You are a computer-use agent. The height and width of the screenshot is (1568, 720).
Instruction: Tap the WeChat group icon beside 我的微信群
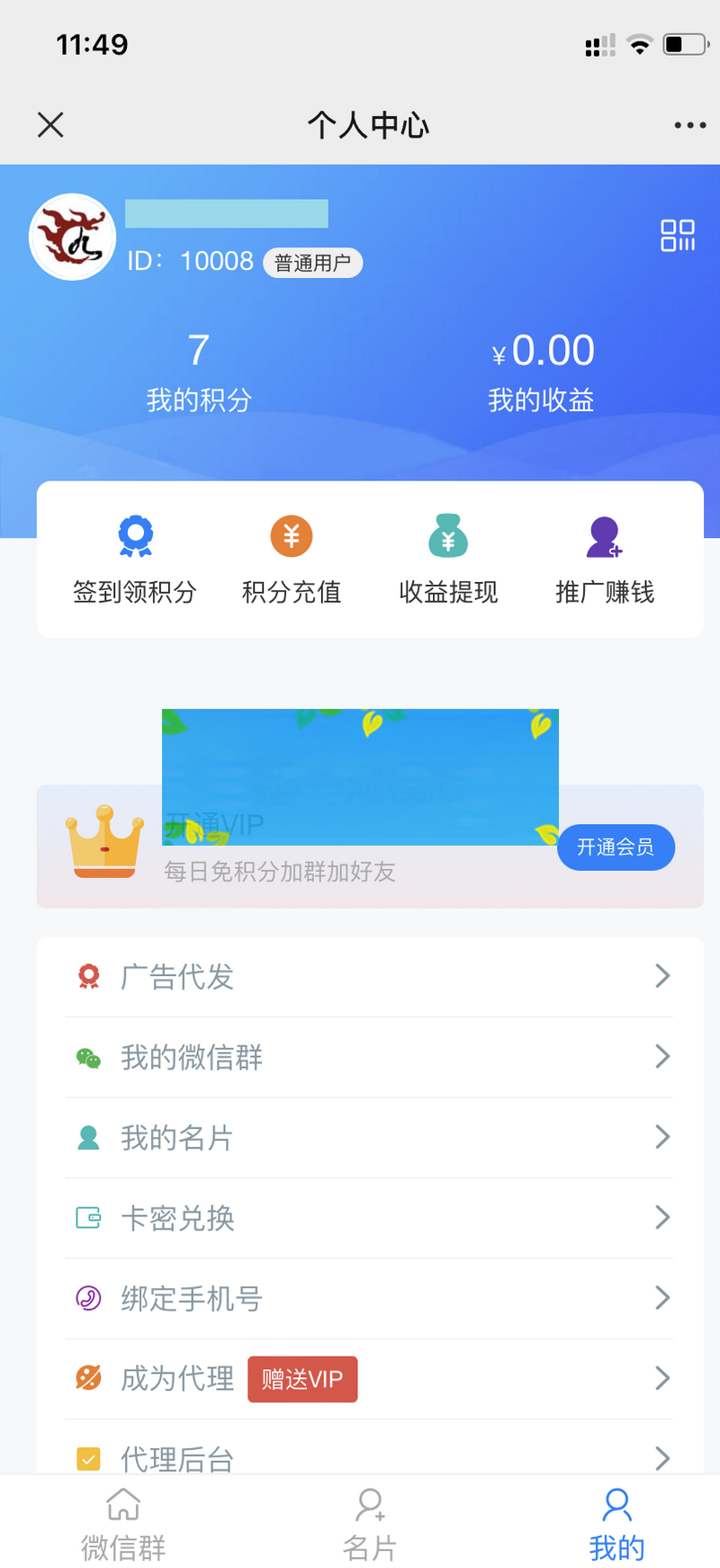click(x=89, y=1056)
